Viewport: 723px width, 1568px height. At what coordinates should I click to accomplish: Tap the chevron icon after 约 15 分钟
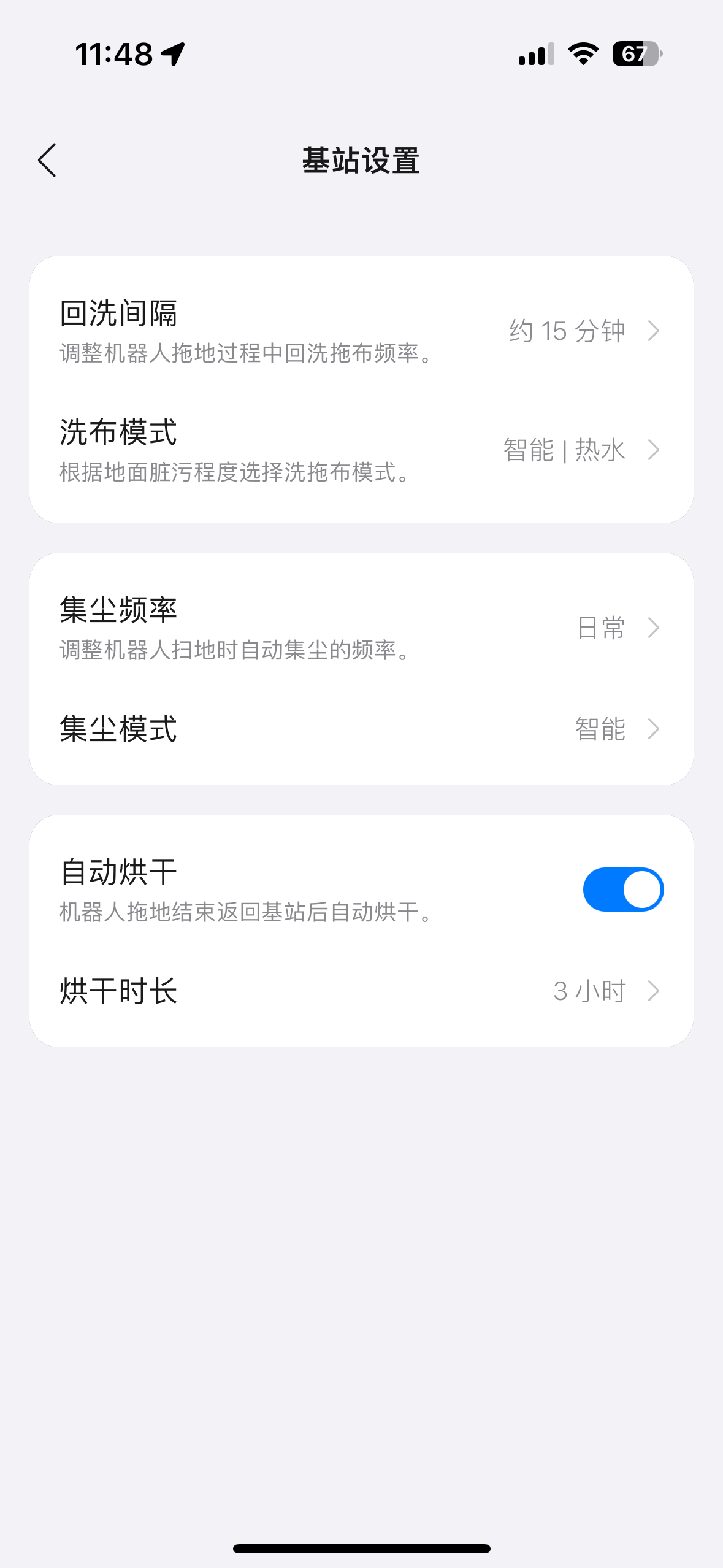(x=654, y=330)
